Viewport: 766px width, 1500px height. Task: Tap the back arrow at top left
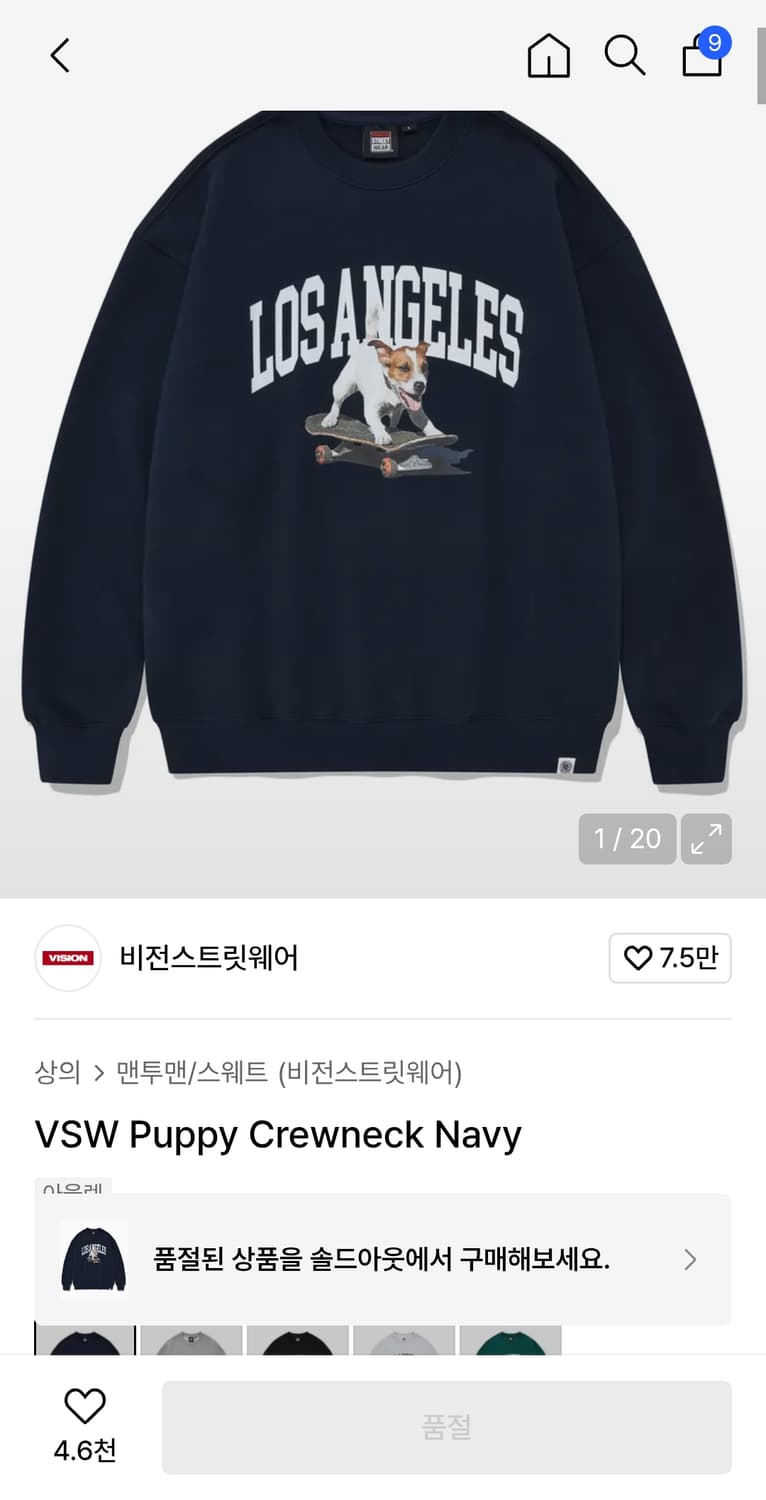tap(59, 56)
